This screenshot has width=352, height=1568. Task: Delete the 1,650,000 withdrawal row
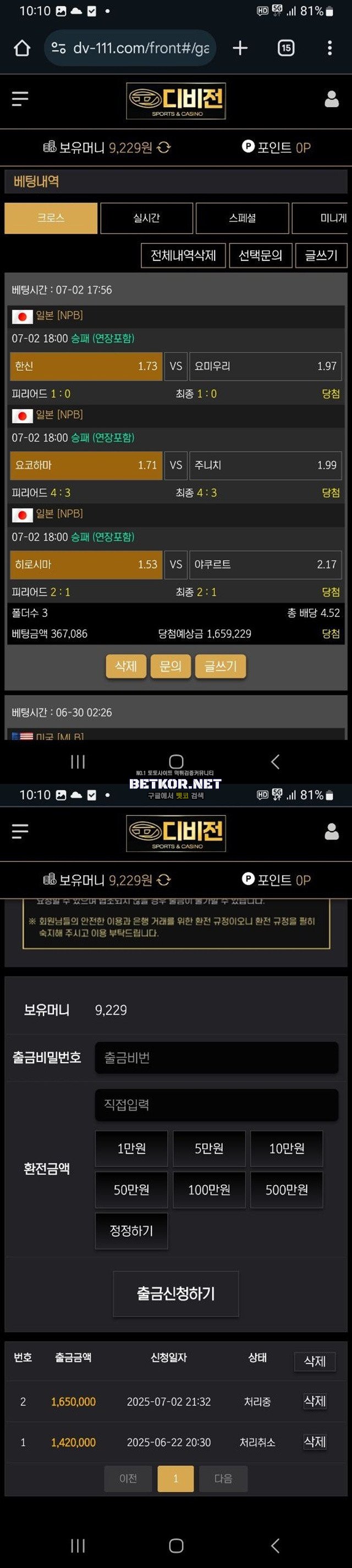[315, 1400]
